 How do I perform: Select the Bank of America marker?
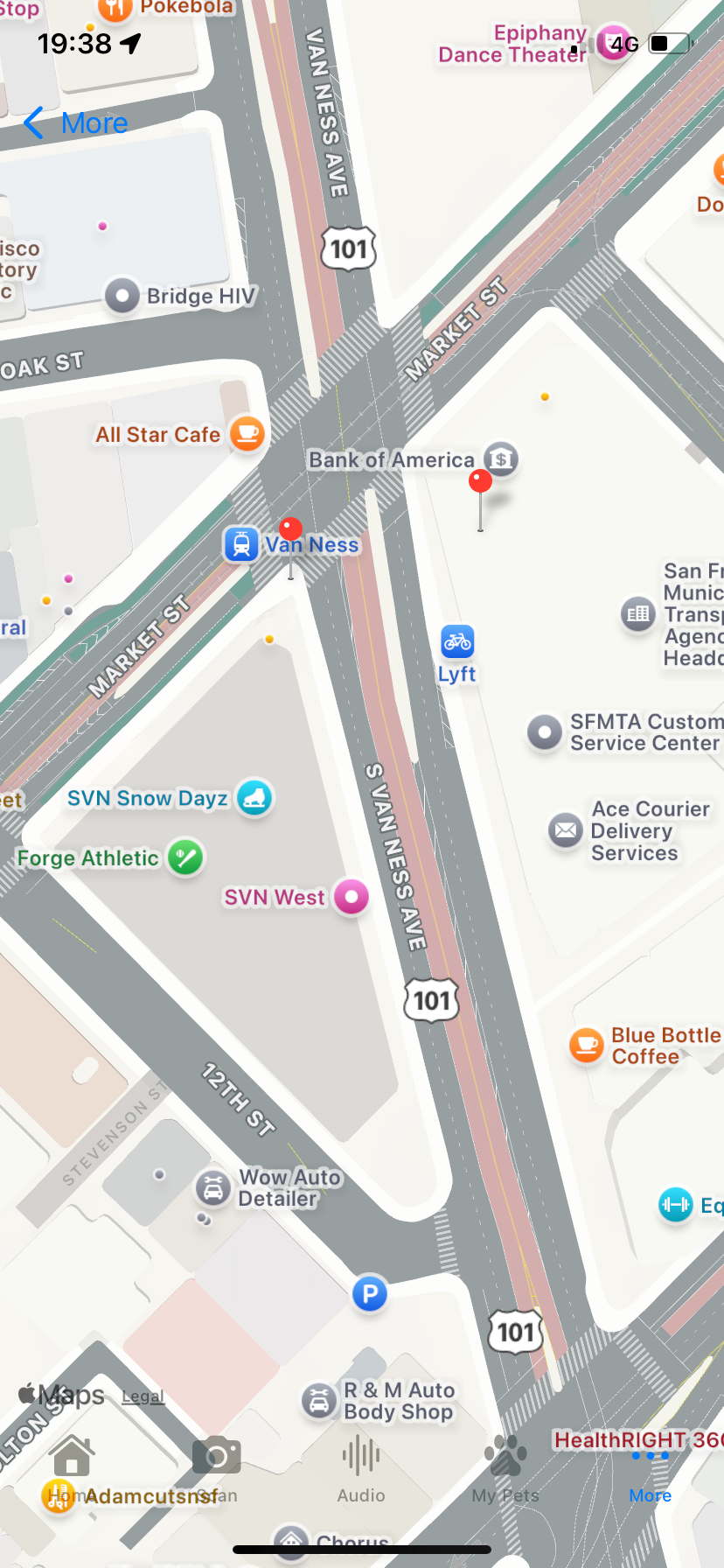point(501,459)
